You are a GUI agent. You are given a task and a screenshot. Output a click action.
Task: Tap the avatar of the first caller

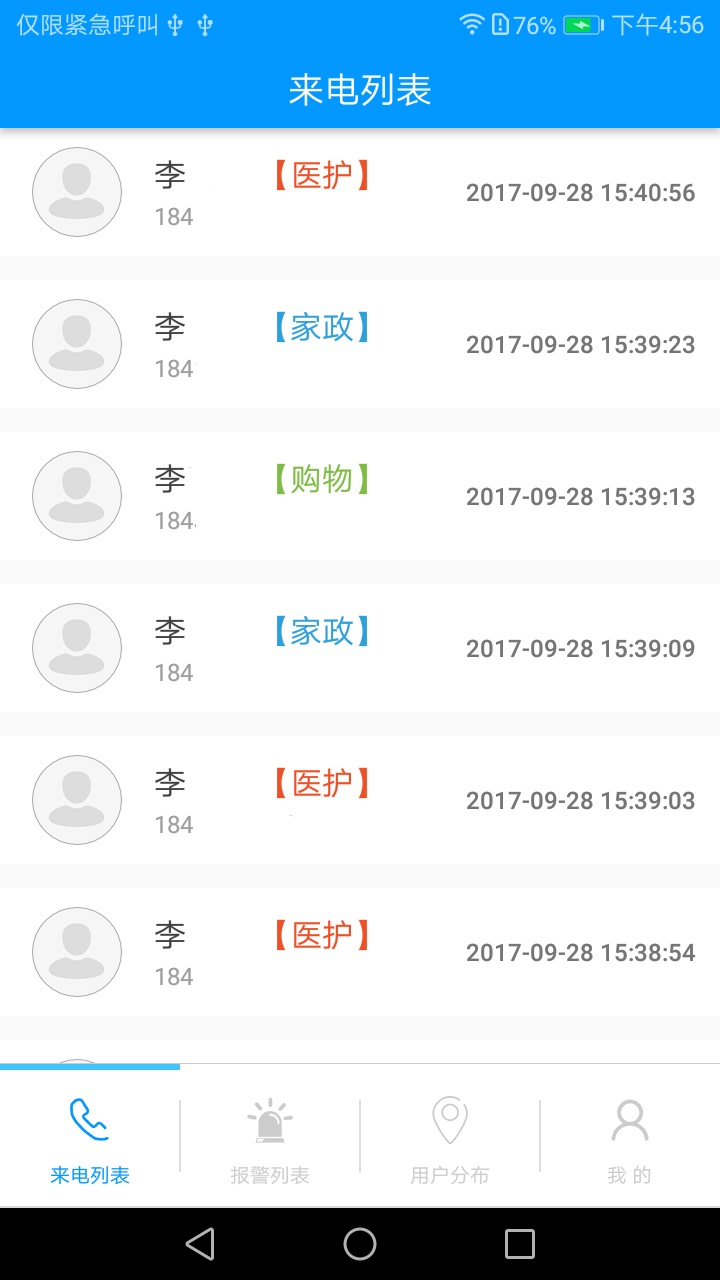pos(77,192)
